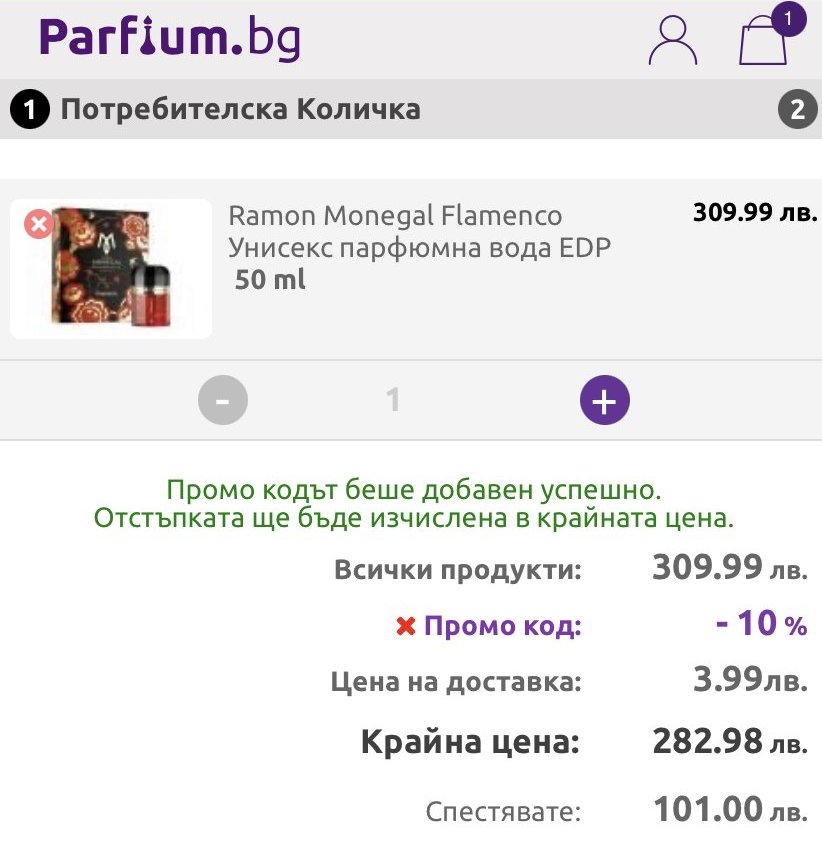Open the user account icon
Viewport: 822px width, 863px height.
point(672,40)
